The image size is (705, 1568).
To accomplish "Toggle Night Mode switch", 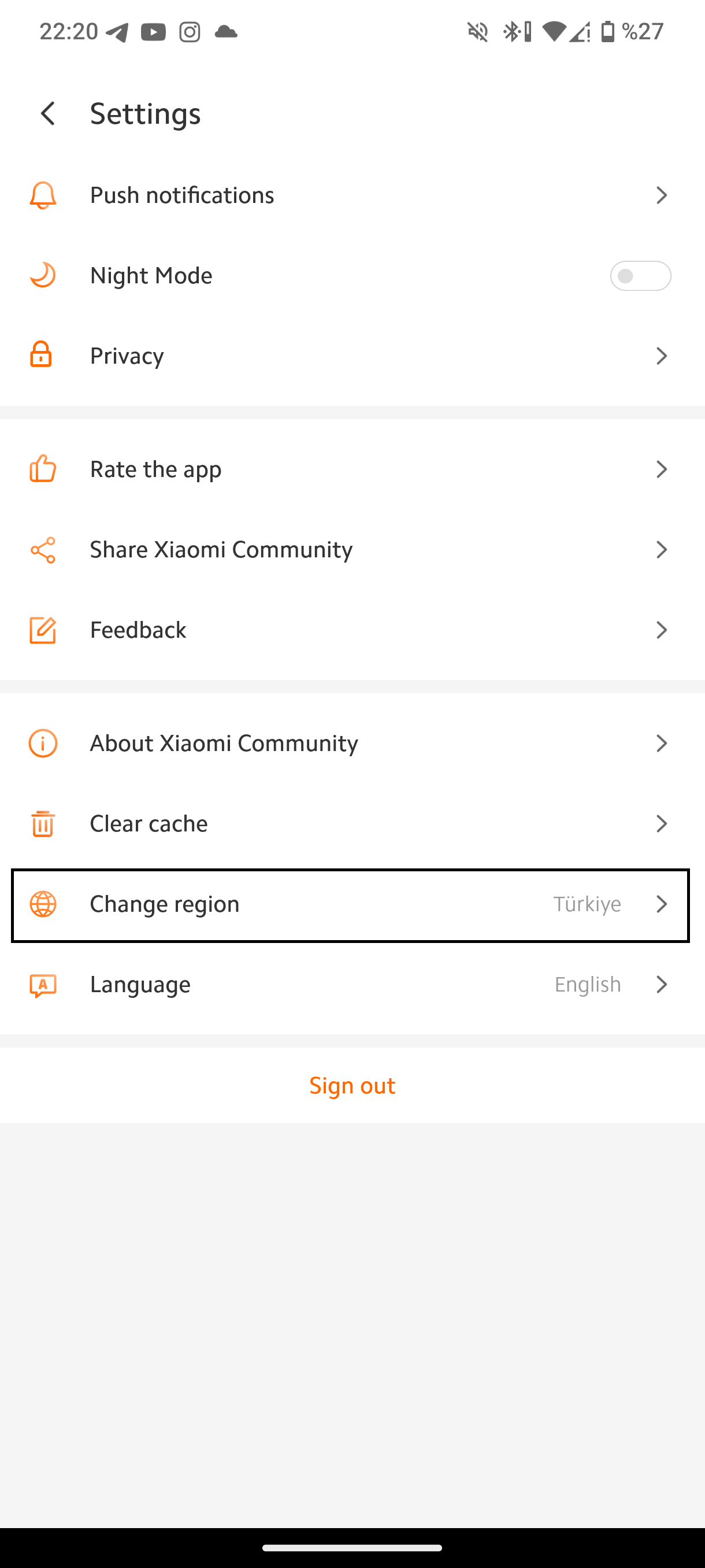I will click(640, 276).
